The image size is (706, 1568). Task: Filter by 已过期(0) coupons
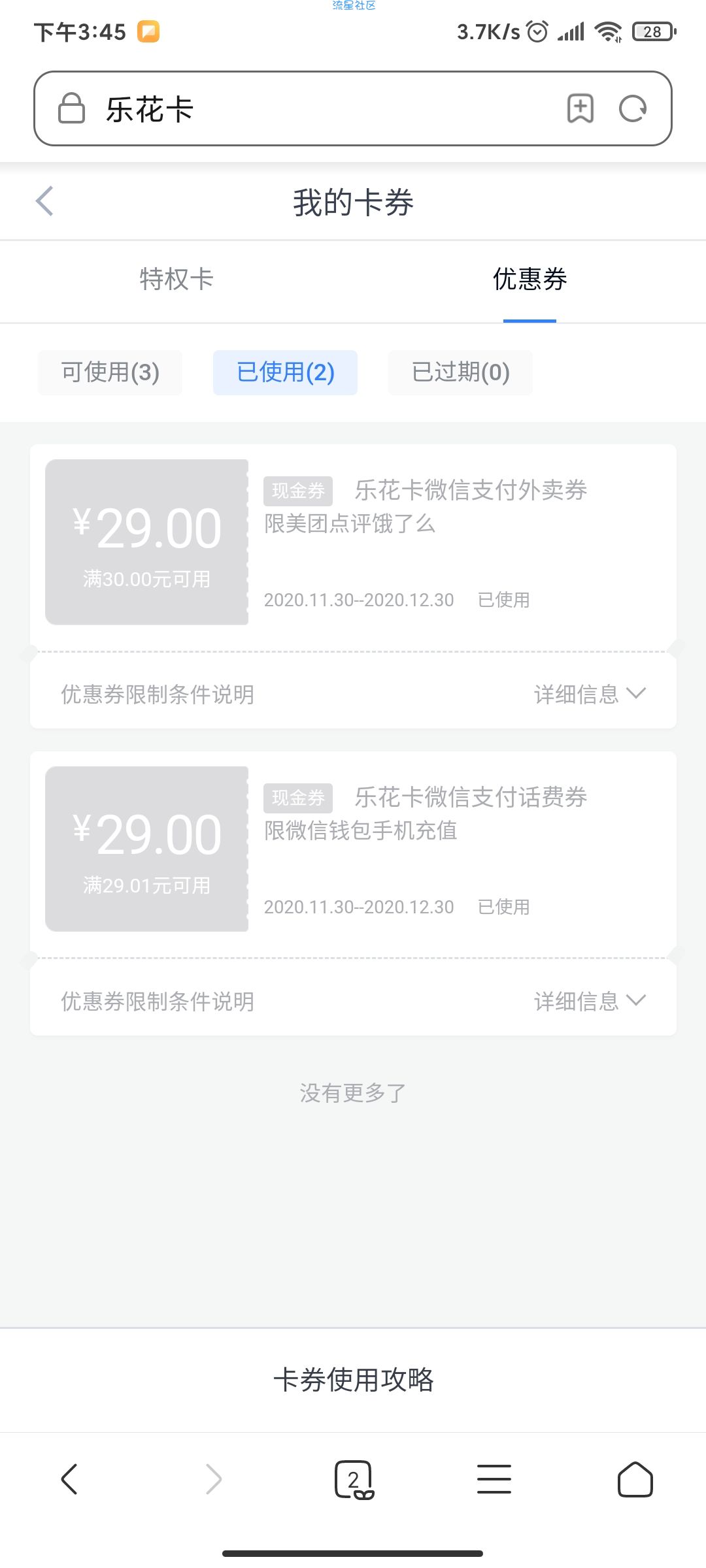point(460,372)
